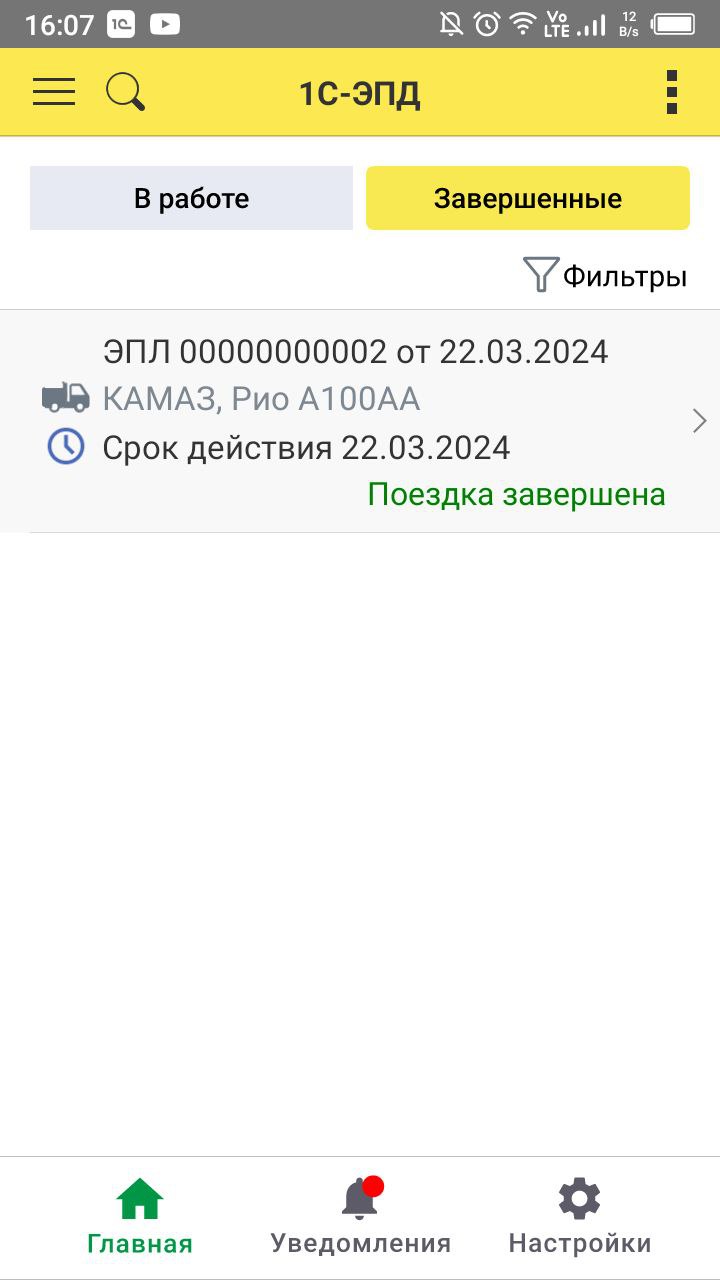The image size is (720, 1280).
Task: Go to the «Главная» home tab
Action: tap(140, 1217)
